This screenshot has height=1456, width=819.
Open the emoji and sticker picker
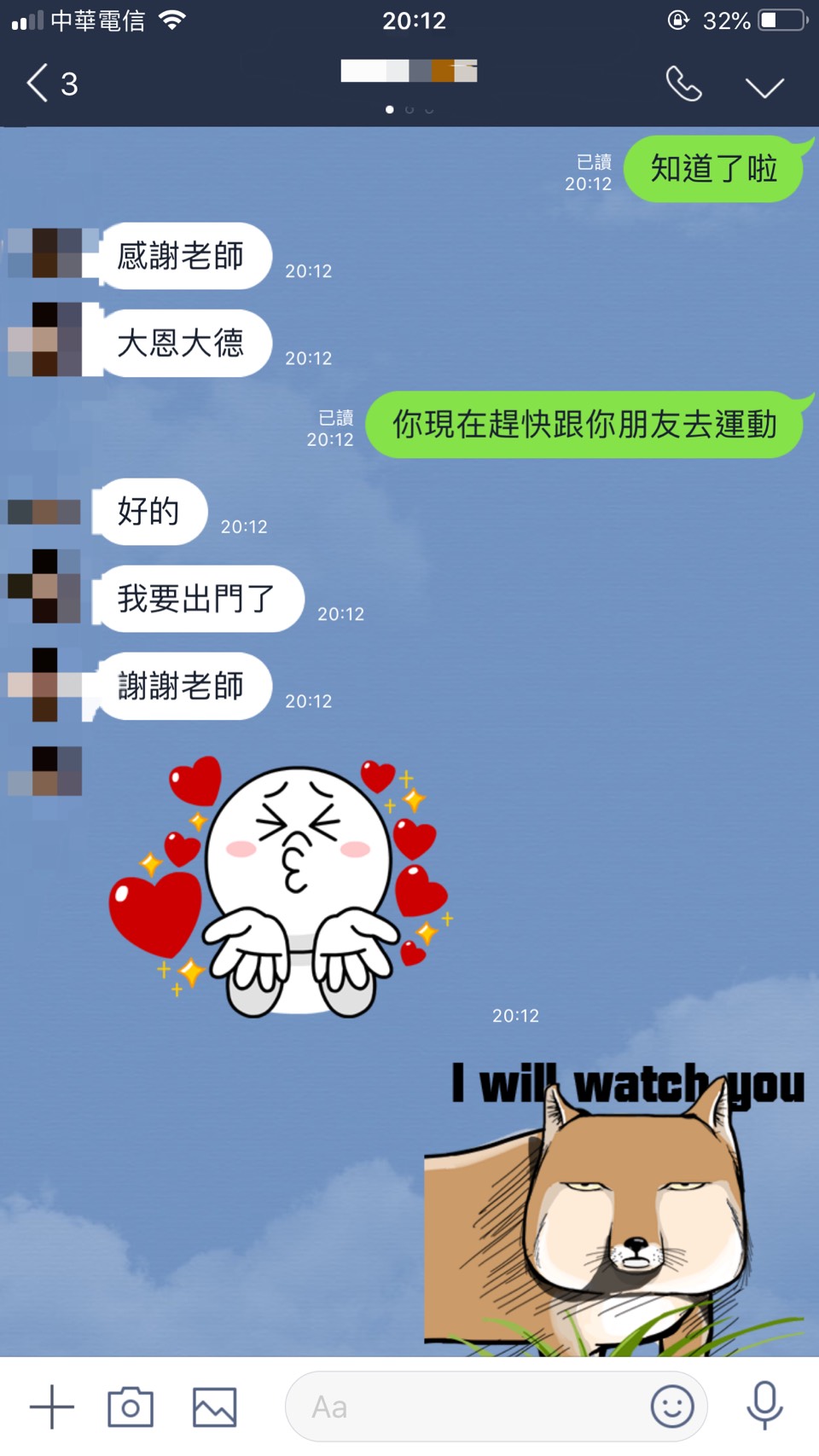click(x=672, y=1406)
